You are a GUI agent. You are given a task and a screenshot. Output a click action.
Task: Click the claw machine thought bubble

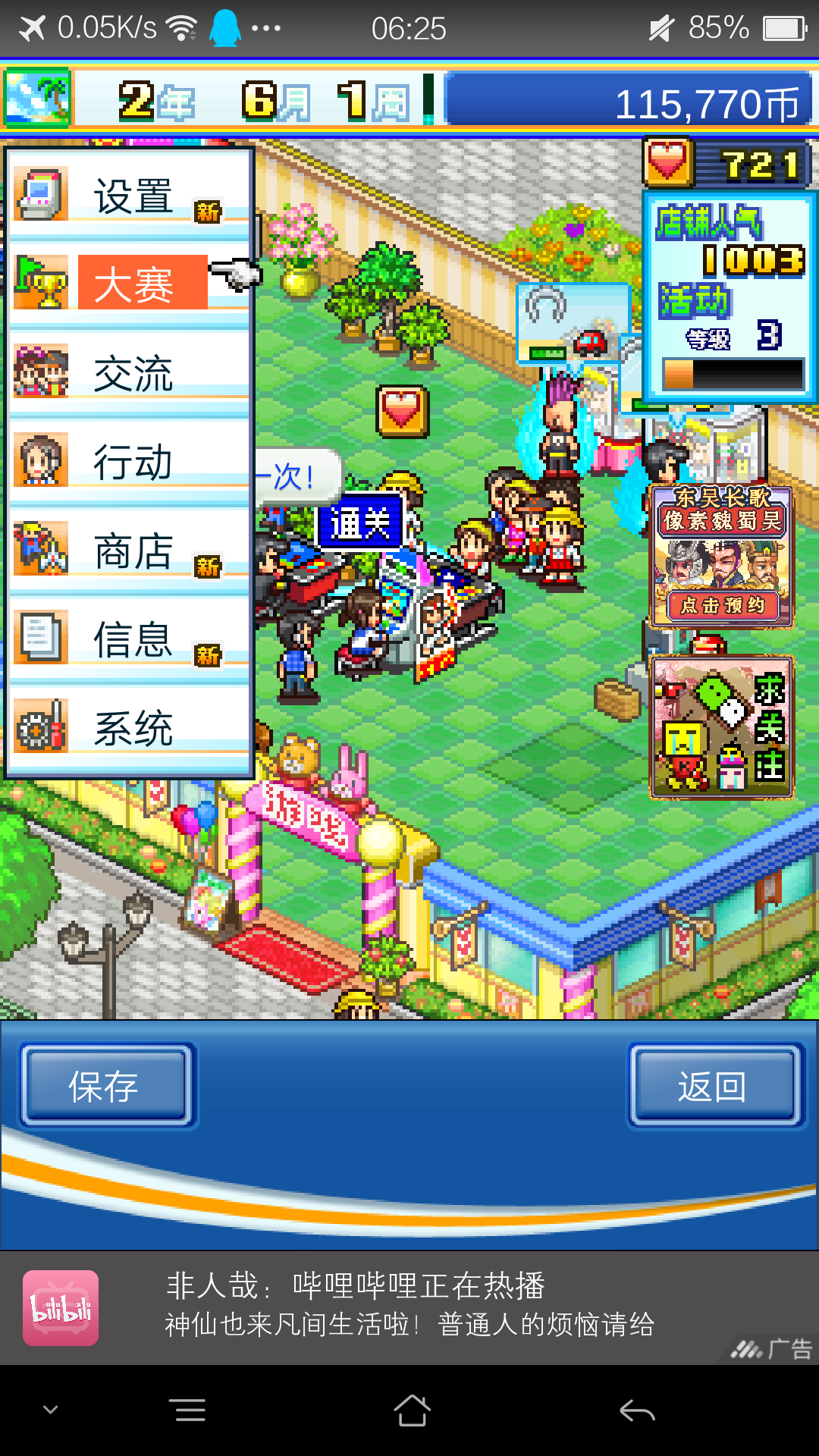pos(573,322)
